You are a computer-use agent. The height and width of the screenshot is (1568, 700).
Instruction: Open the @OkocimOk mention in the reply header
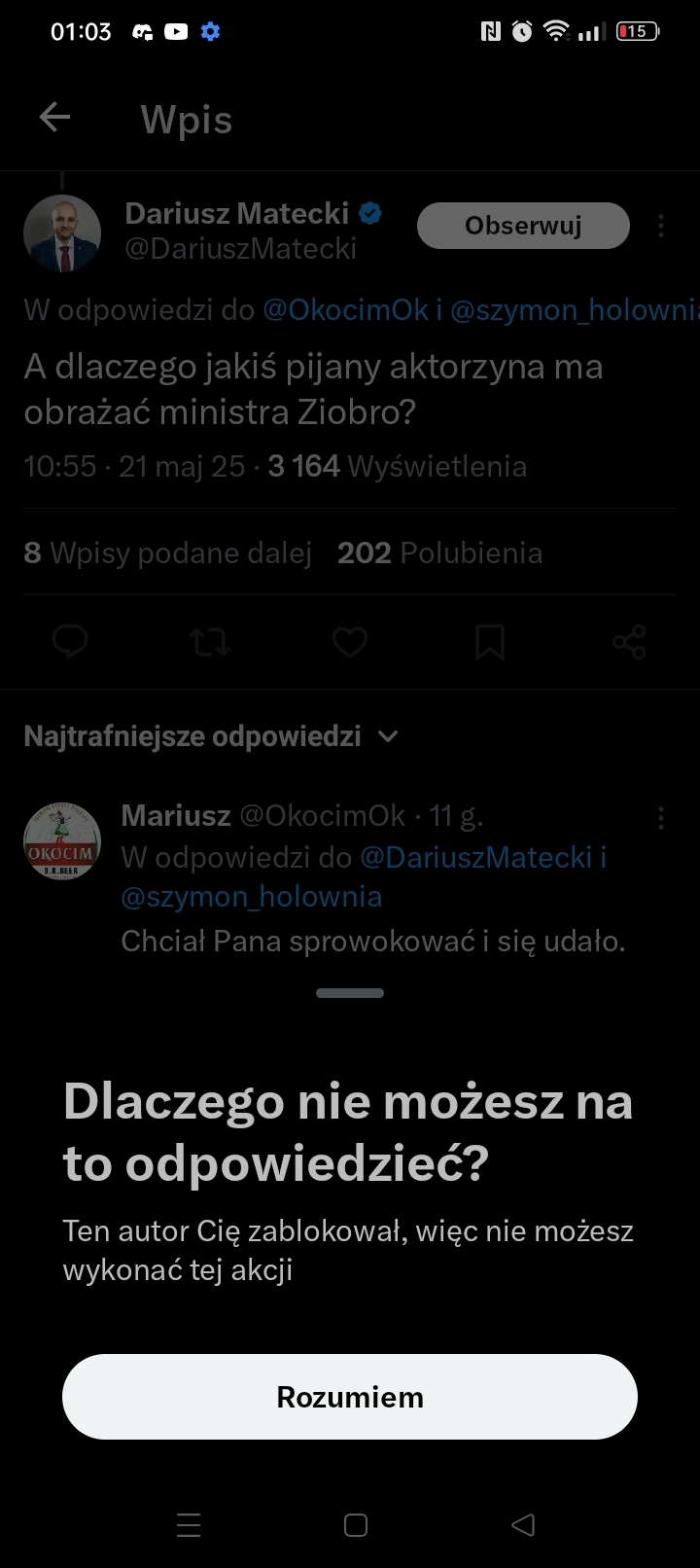(345, 309)
